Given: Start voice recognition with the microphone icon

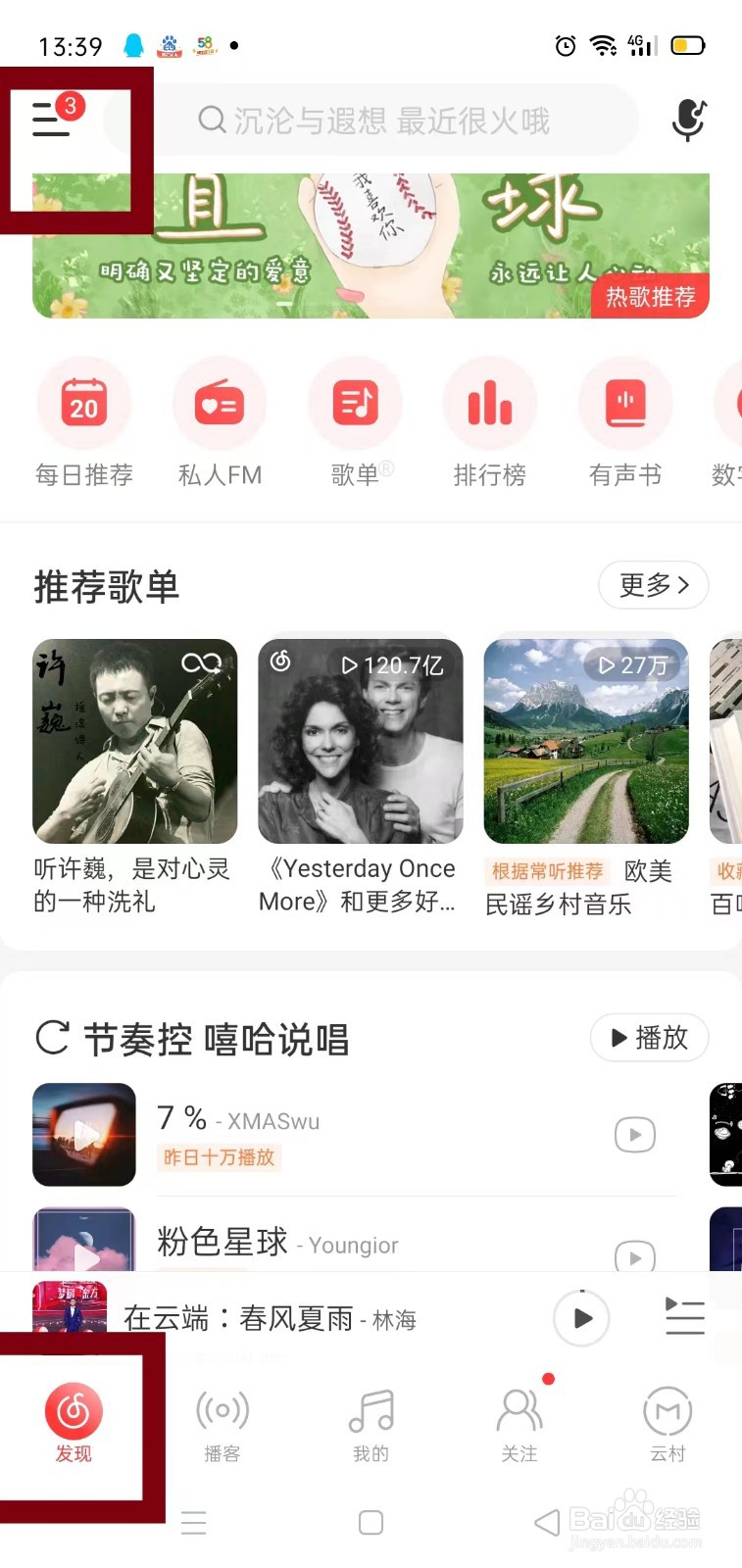Looking at the screenshot, I should point(688,120).
